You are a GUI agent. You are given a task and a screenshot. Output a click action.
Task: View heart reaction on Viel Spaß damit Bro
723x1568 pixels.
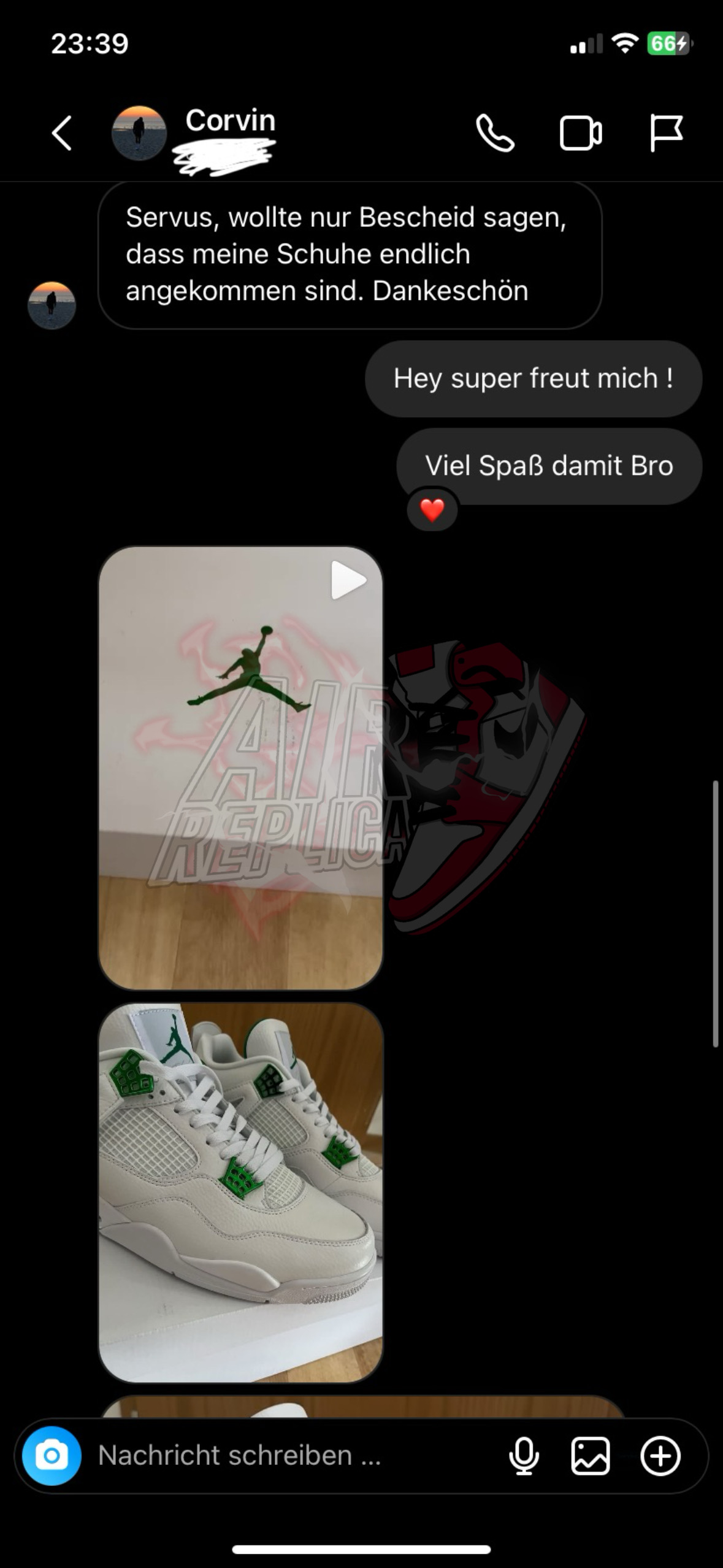432,510
